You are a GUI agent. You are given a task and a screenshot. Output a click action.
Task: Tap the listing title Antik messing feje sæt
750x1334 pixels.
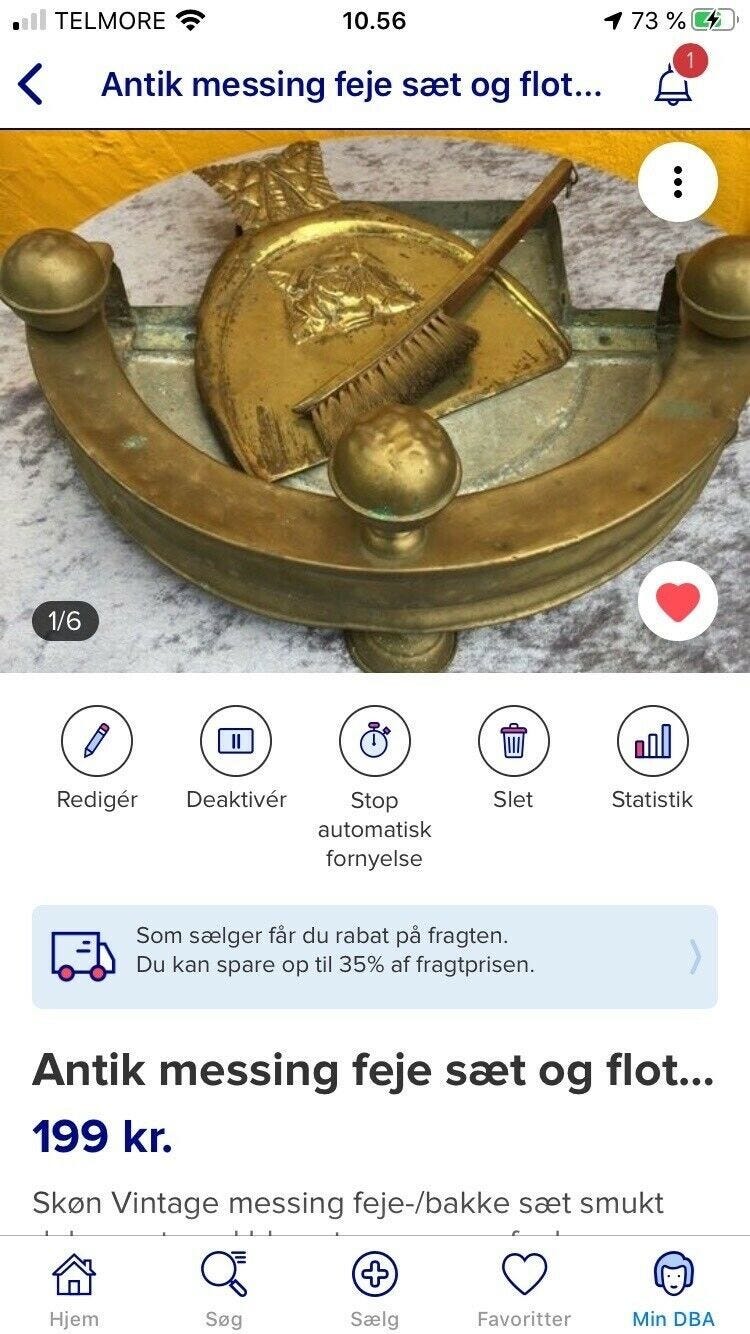coord(375,1069)
